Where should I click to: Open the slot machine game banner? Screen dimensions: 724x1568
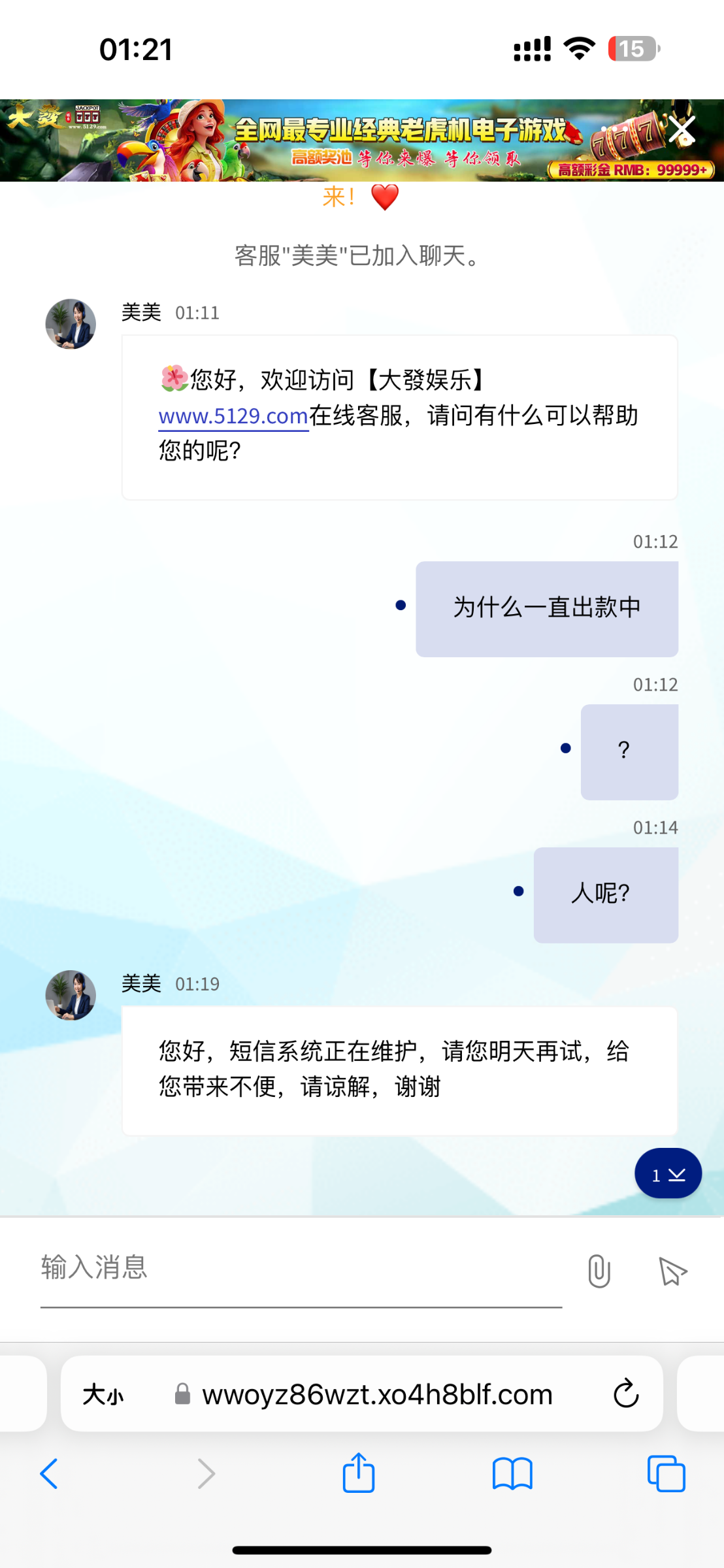coord(340,140)
